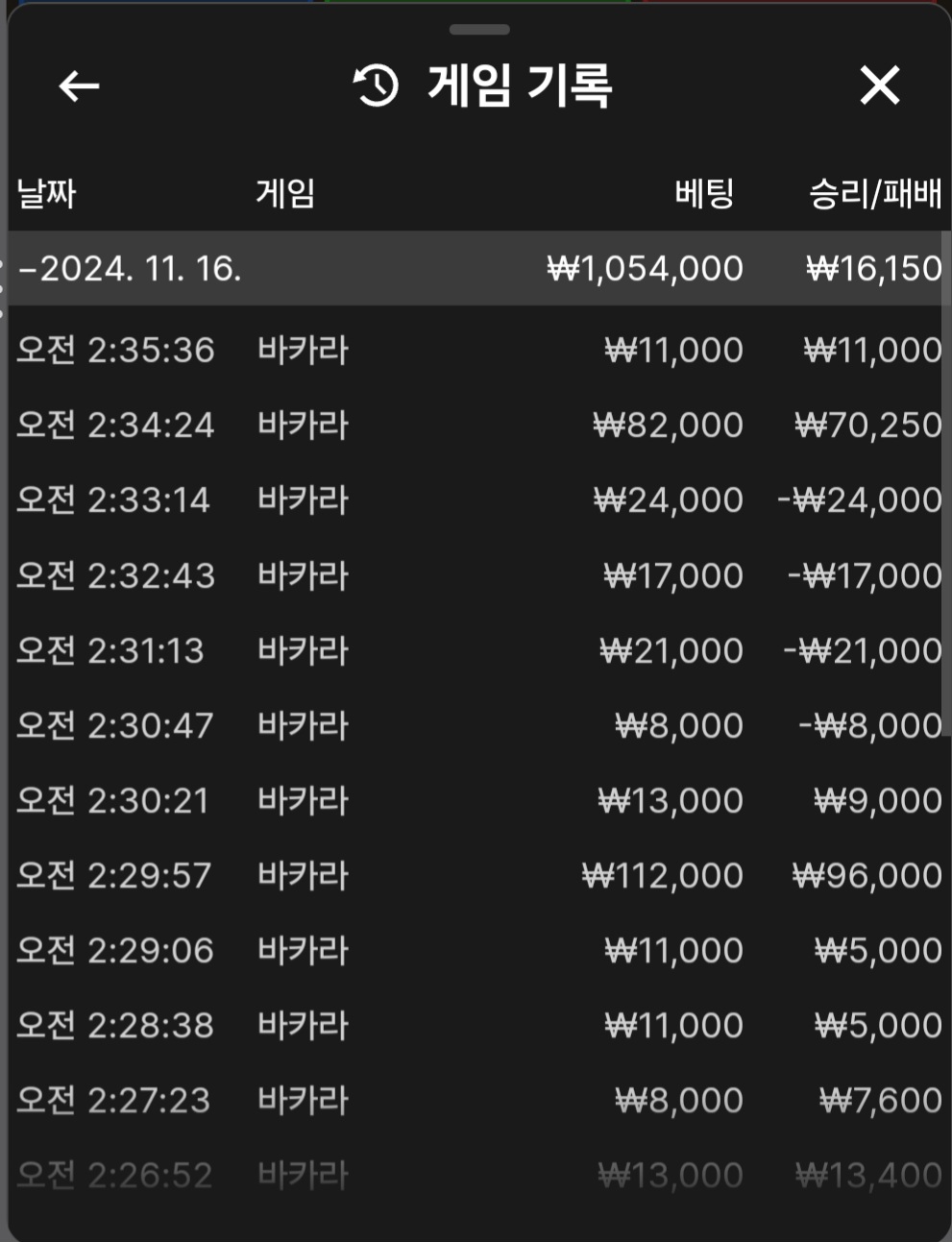Viewport: 952px width, 1242px height.
Task: View details for 오전 2:30:47 바카라 game
Action: click(x=476, y=726)
